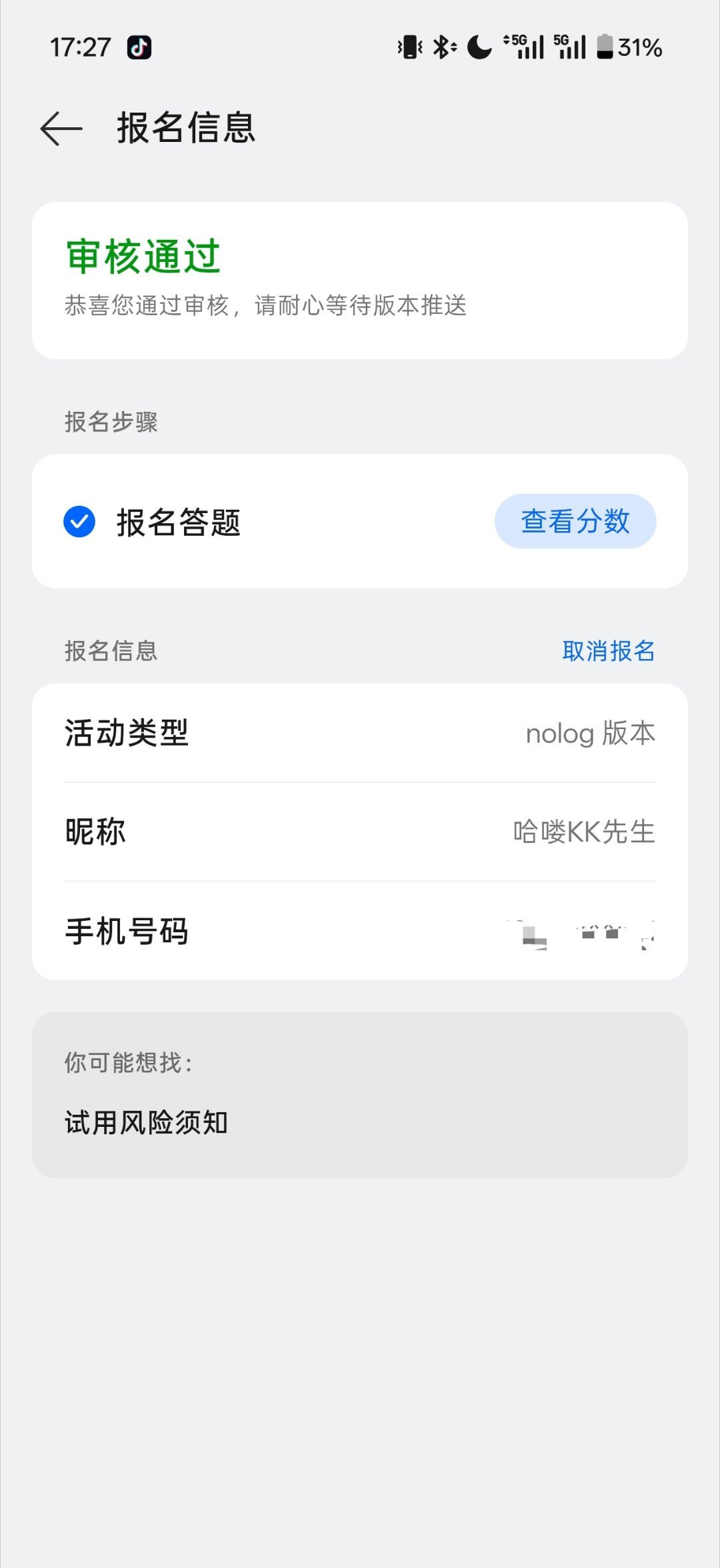Tap the 查看分数 button
The image size is (720, 1568).
click(575, 521)
